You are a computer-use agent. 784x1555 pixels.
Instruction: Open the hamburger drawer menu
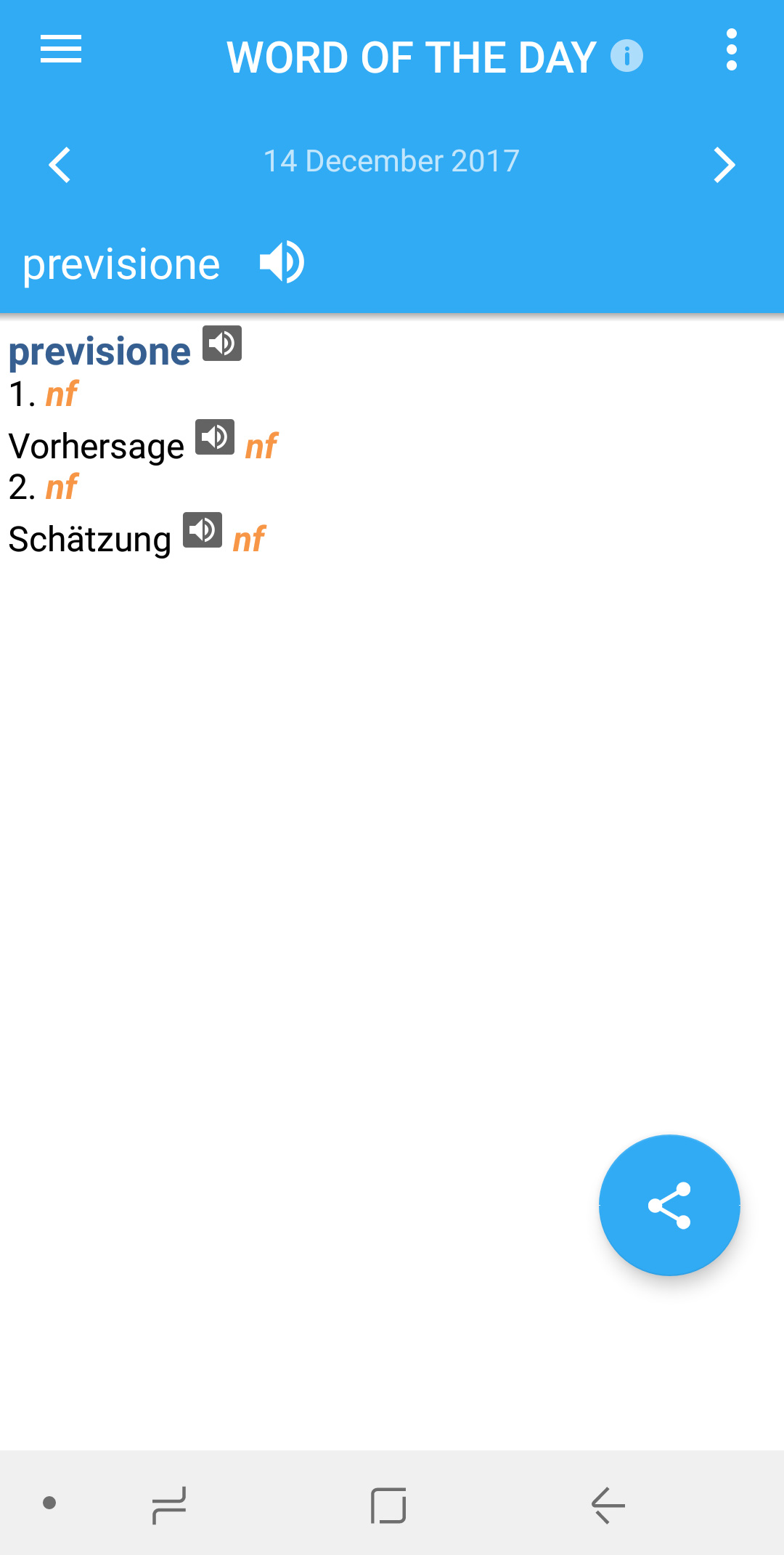pos(61,49)
